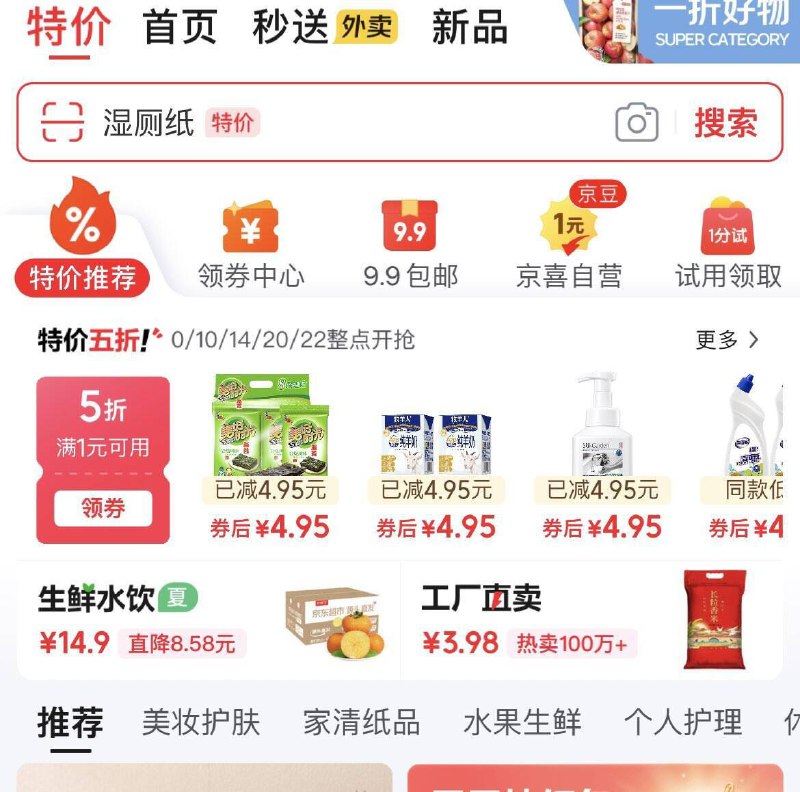Image resolution: width=800 pixels, height=792 pixels.
Task: Tap 更多 to see more deals
Action: (x=727, y=340)
